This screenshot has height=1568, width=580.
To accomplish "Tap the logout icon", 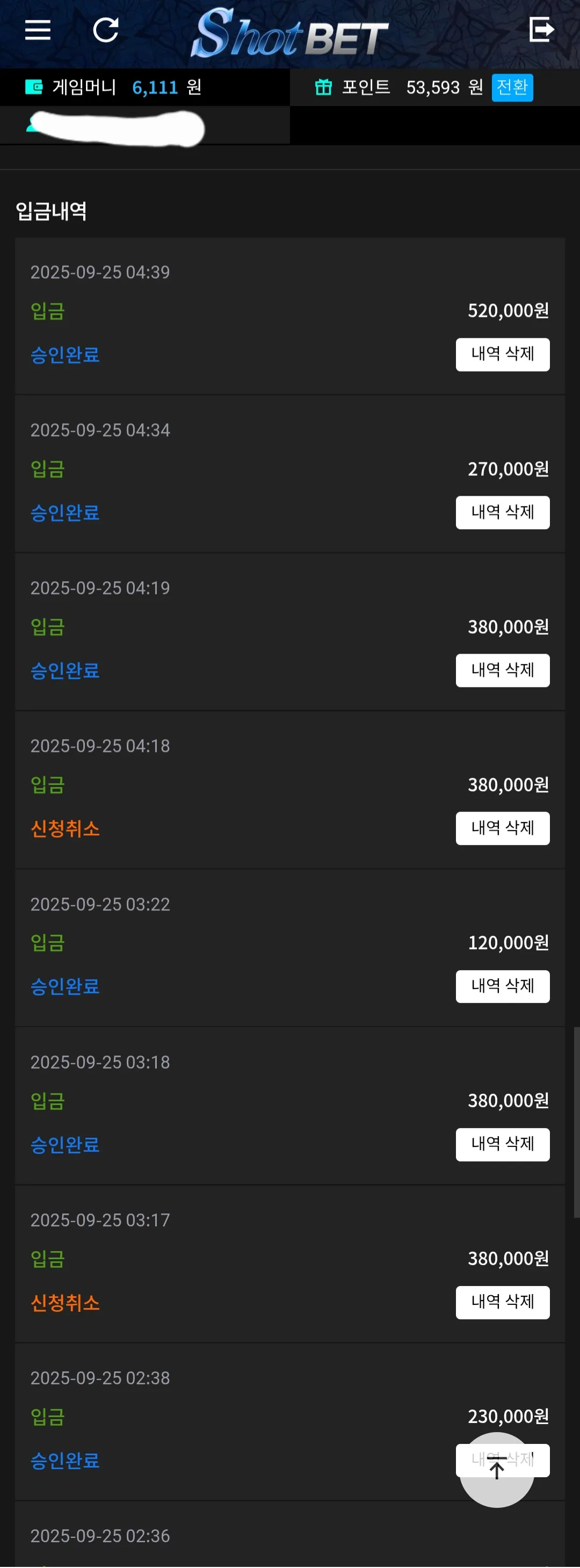I will (541, 29).
